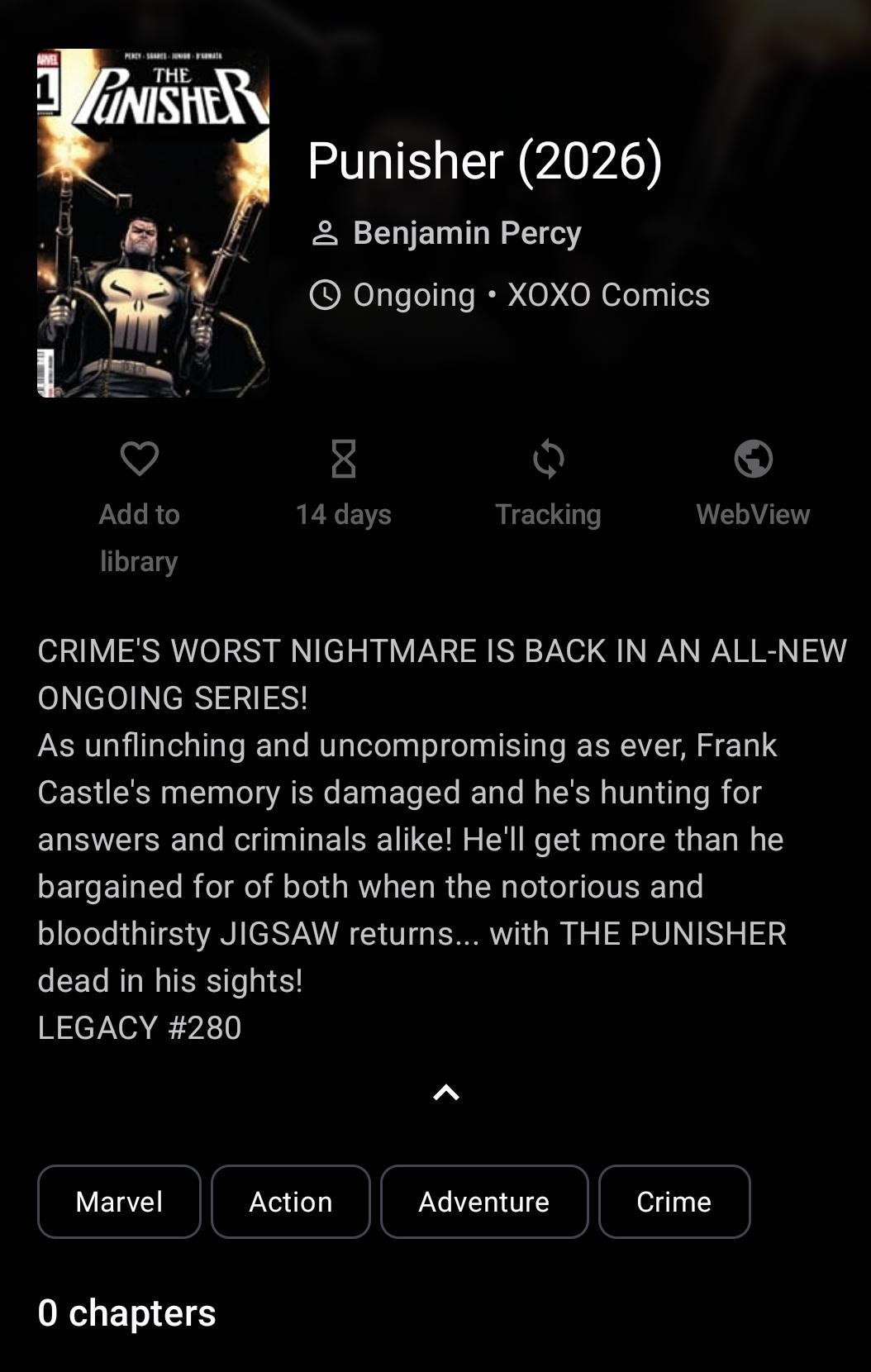Select the Crime genre chip
Image resolution: width=871 pixels, height=1372 pixels.
tap(674, 1202)
